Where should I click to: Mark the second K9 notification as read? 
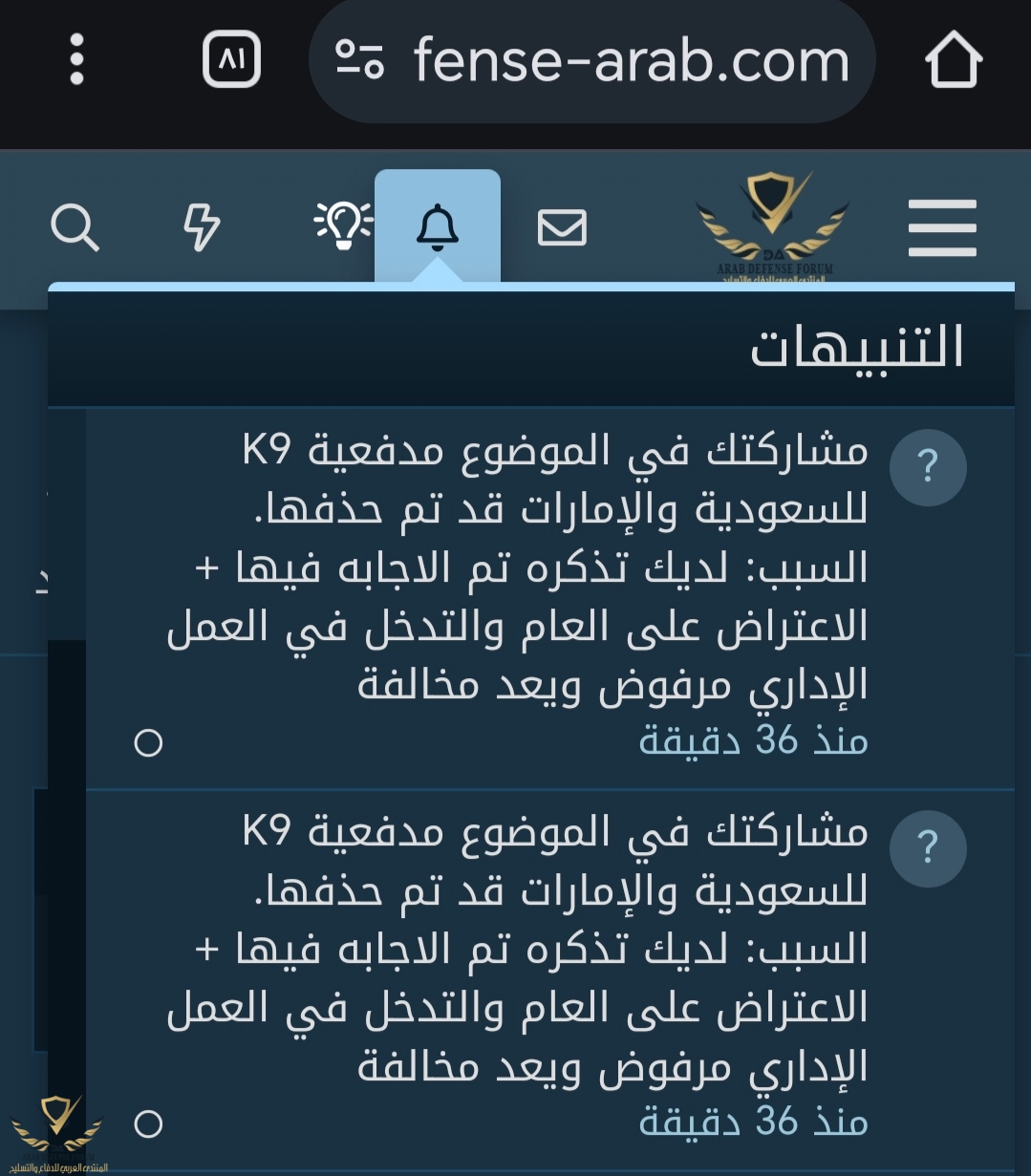pyautogui.click(x=148, y=1123)
